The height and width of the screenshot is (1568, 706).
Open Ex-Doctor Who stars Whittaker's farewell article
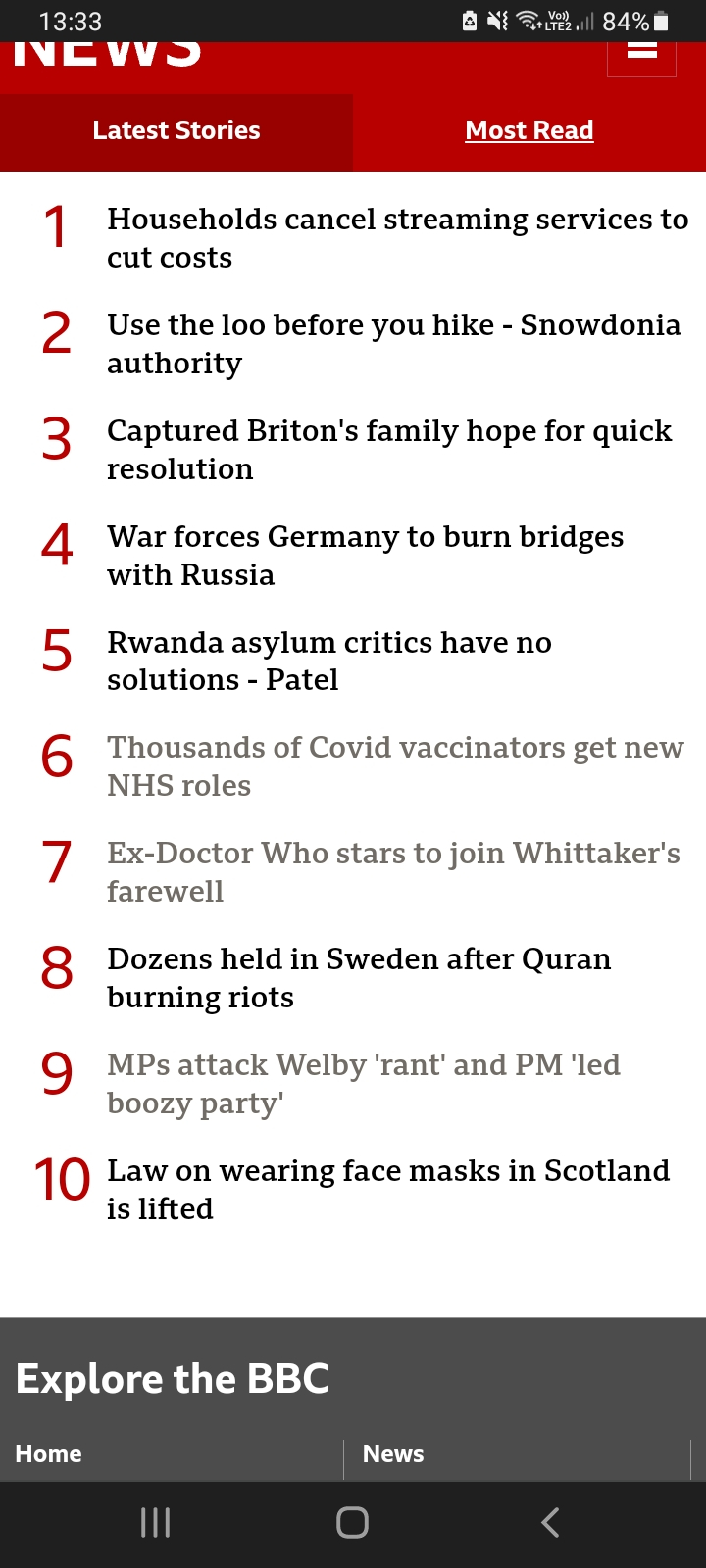pos(393,872)
